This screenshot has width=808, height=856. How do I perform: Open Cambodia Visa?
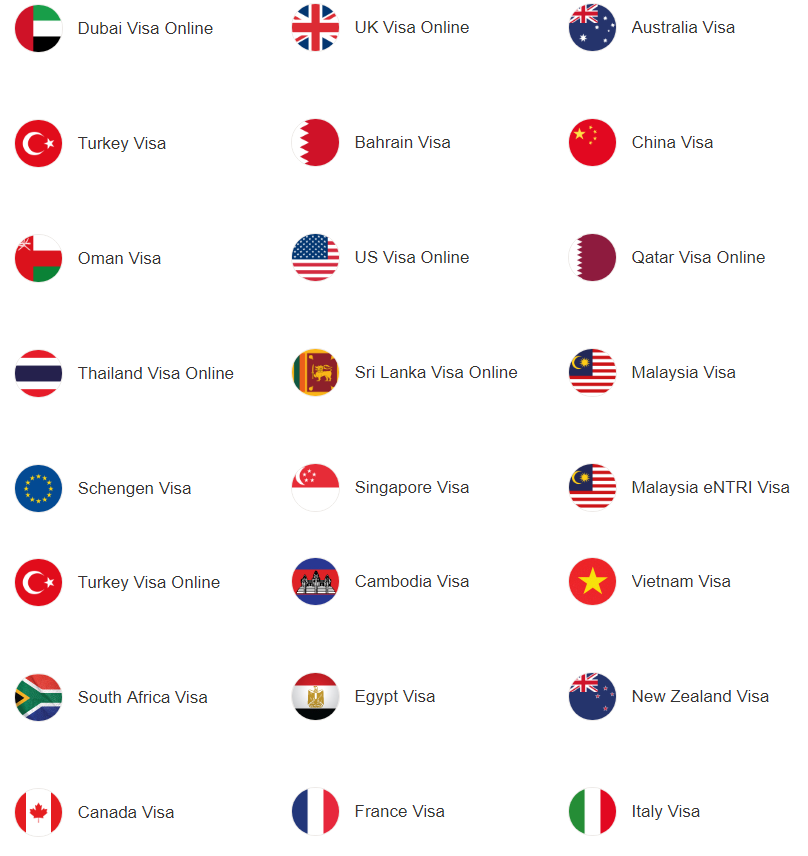(411, 581)
